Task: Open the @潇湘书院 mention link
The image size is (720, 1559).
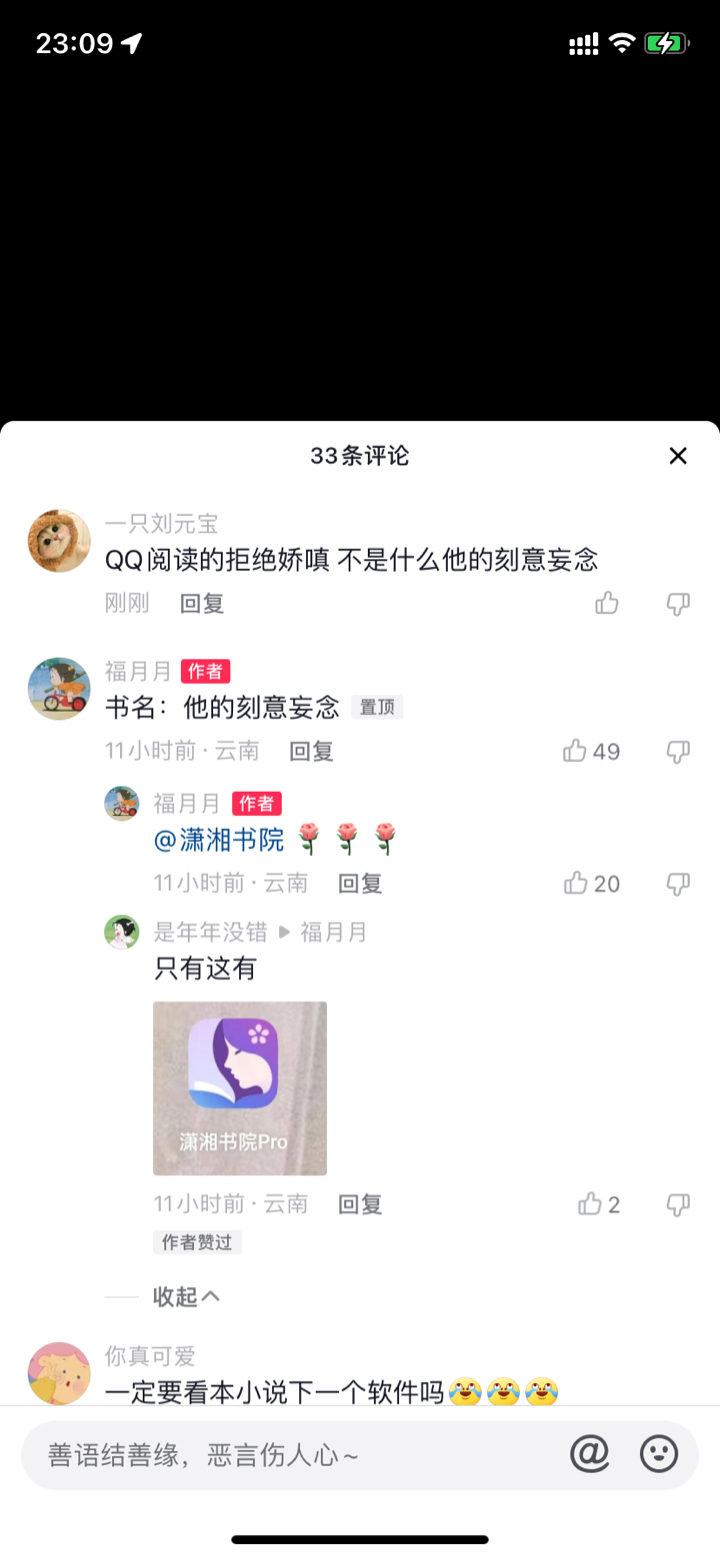Action: click(x=219, y=840)
